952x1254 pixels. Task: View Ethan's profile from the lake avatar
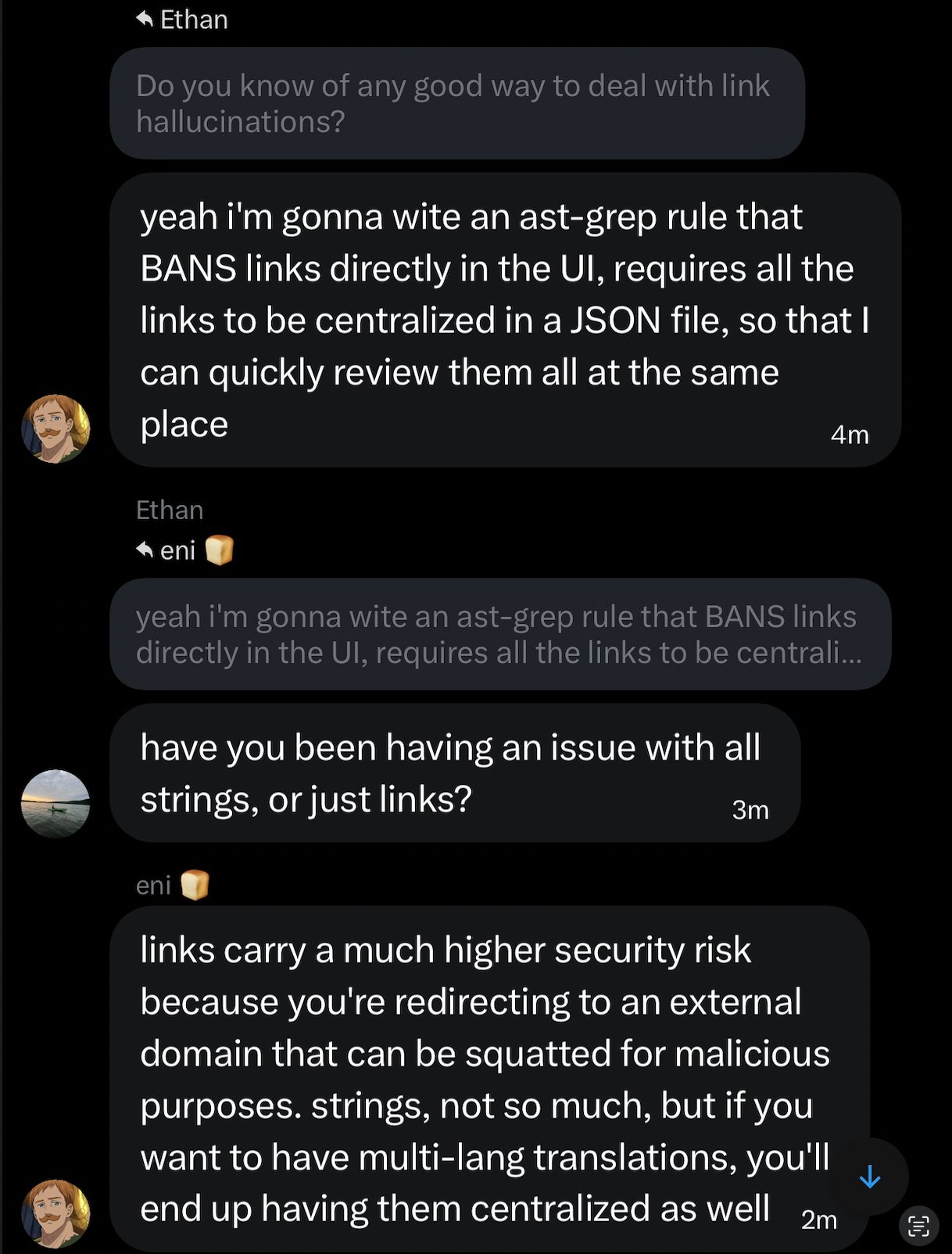tap(55, 804)
